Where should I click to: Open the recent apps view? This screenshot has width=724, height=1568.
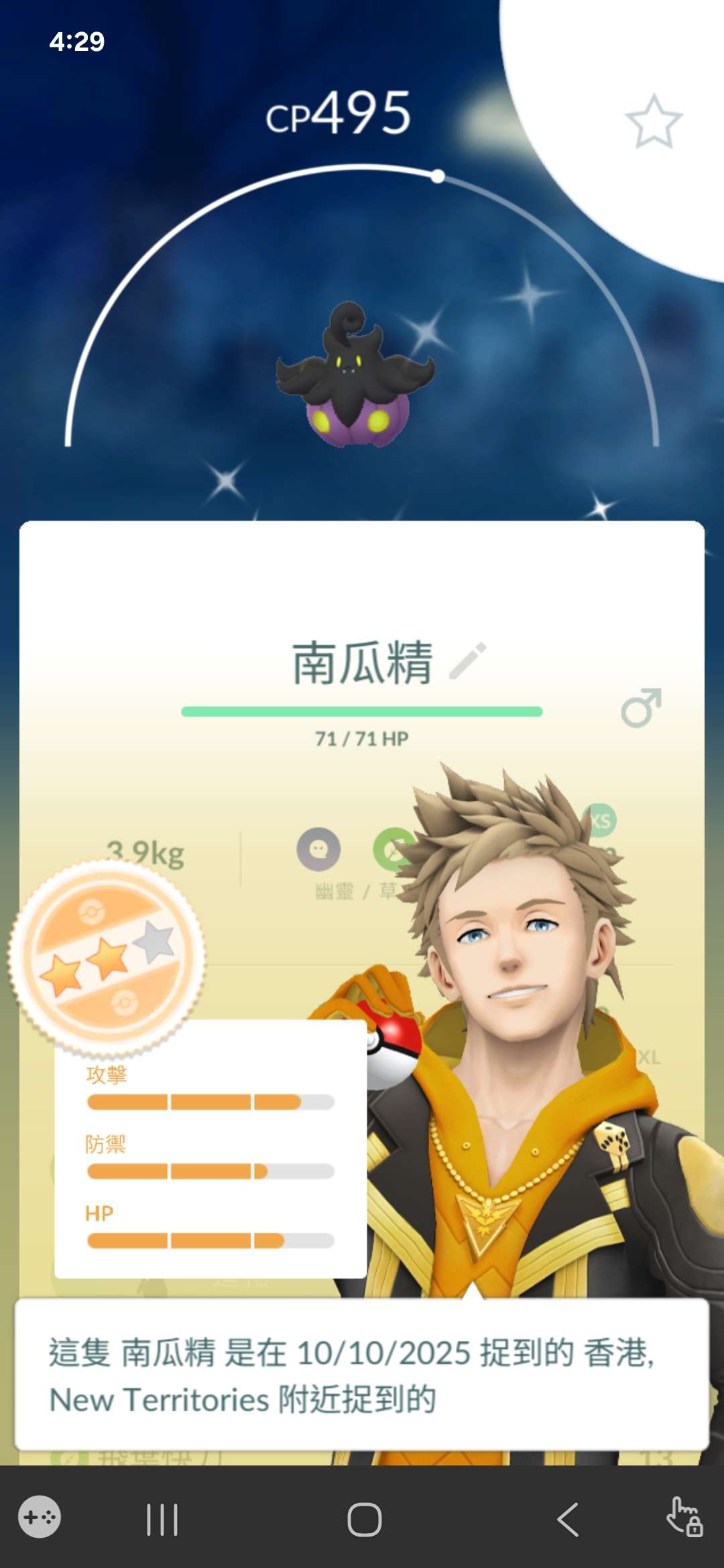coord(162,1519)
